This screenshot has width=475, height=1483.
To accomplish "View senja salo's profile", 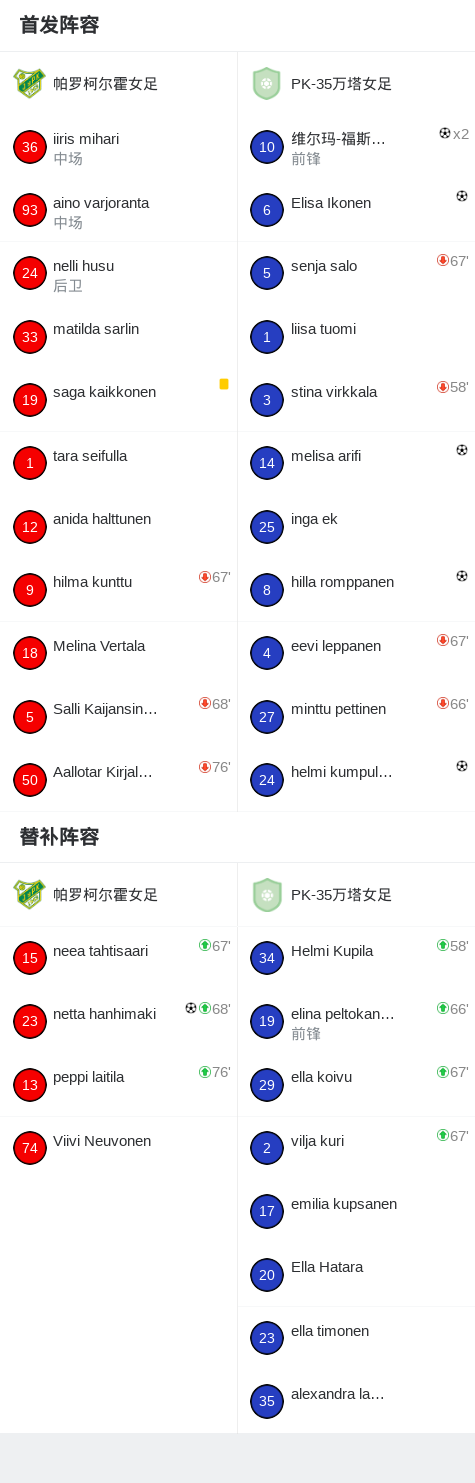I will 356,273.
